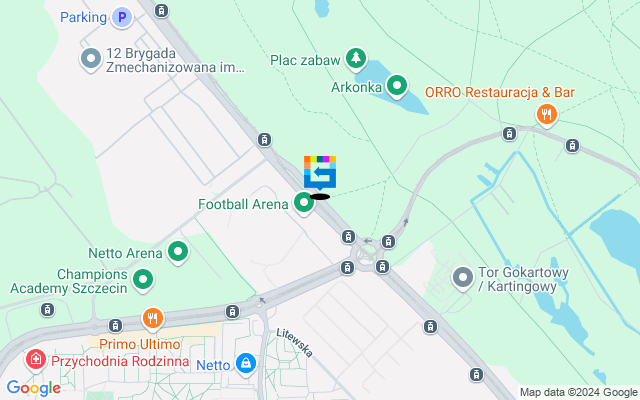Select the Parking marker
640x400 pixels.
122,17
